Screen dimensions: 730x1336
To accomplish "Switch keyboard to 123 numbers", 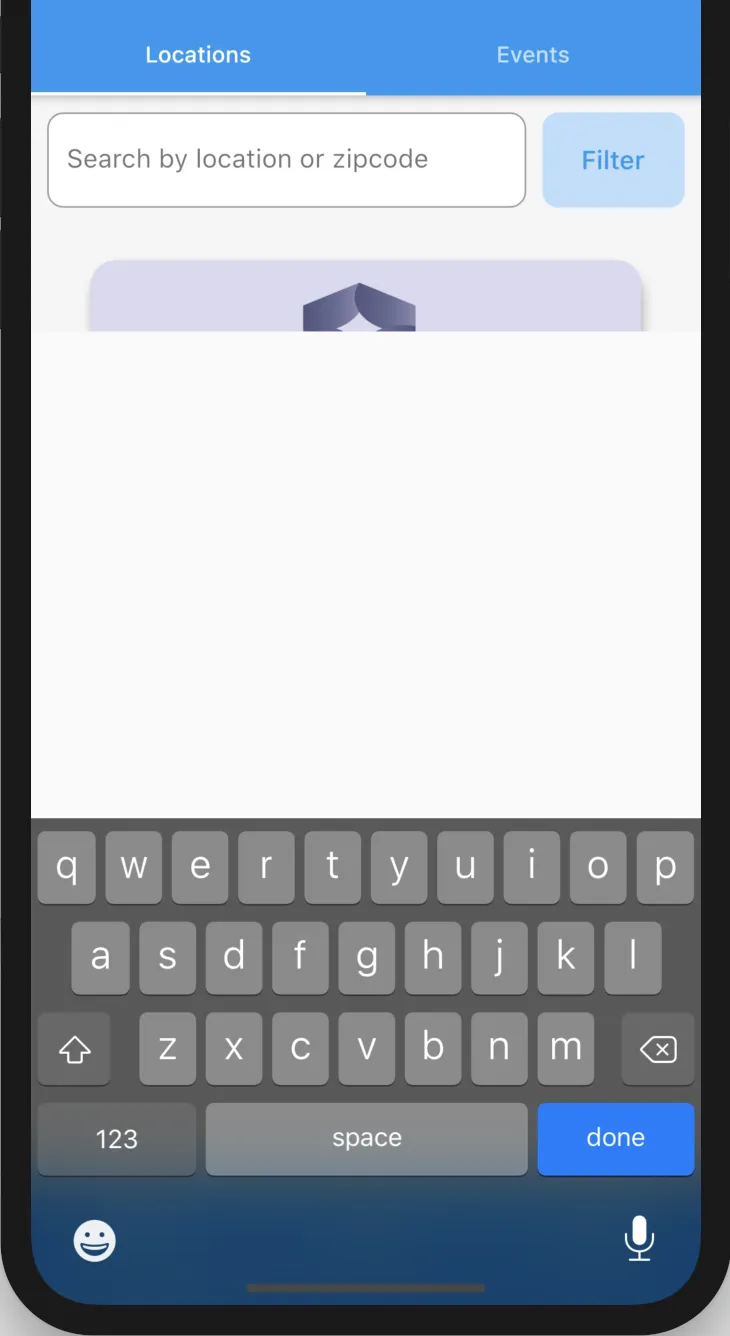I will (x=116, y=1139).
